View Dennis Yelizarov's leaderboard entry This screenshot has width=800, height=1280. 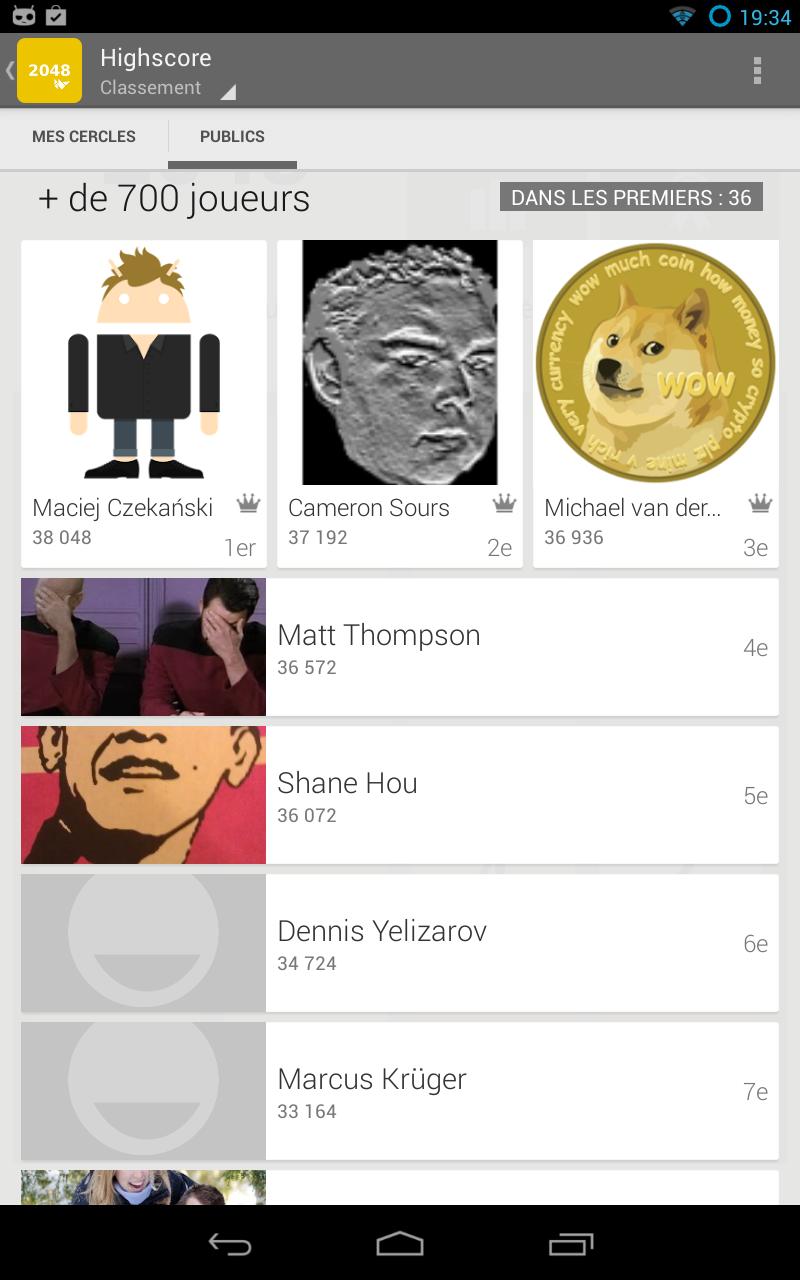400,943
